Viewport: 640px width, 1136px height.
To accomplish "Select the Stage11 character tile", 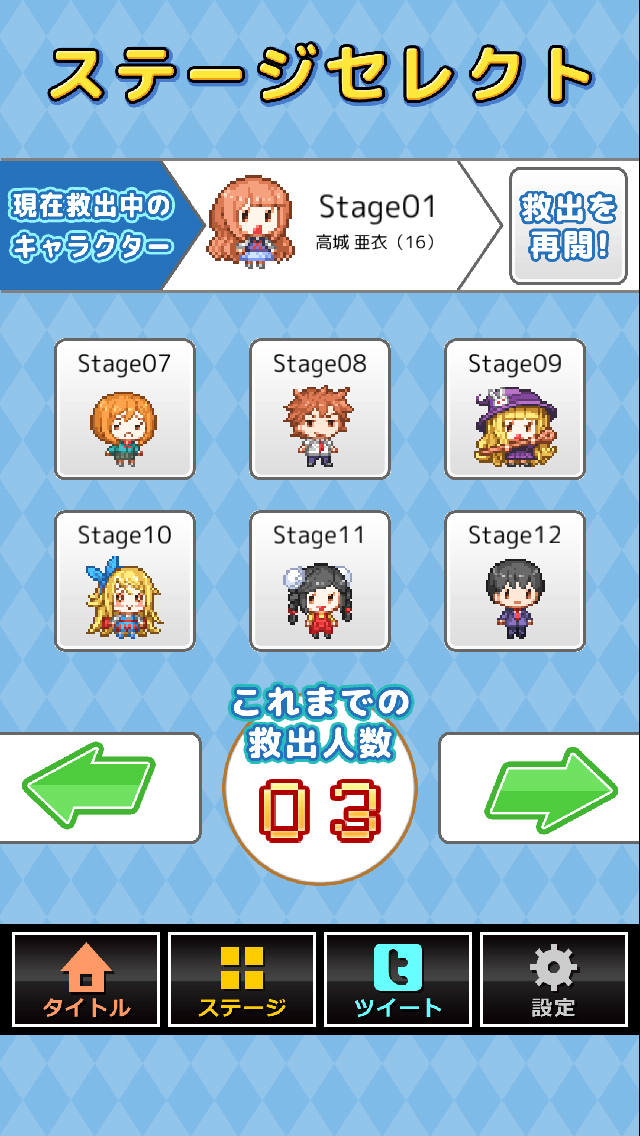I will (319, 581).
